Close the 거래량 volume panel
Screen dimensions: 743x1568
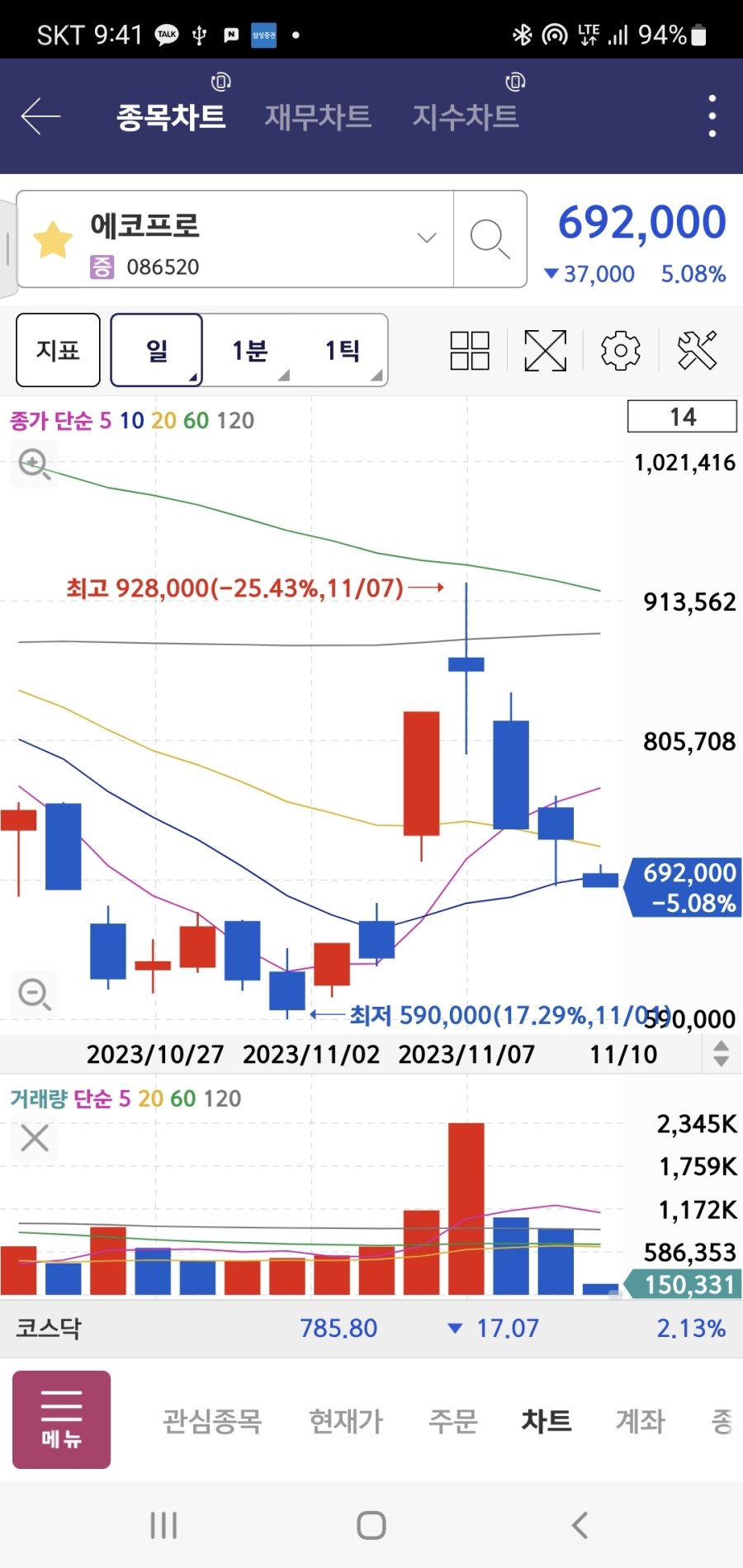[x=35, y=1139]
